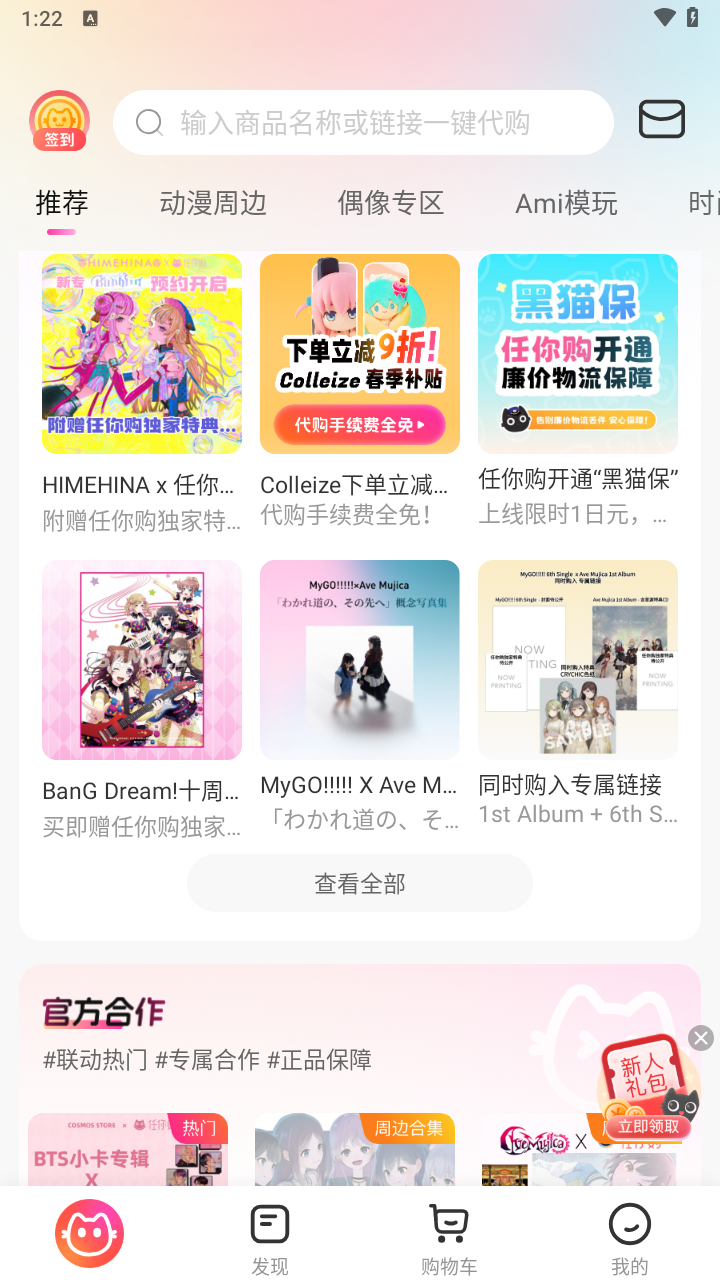The height and width of the screenshot is (1280, 720).
Task: Open the 购物车 shopping cart tab
Action: coord(449,1238)
